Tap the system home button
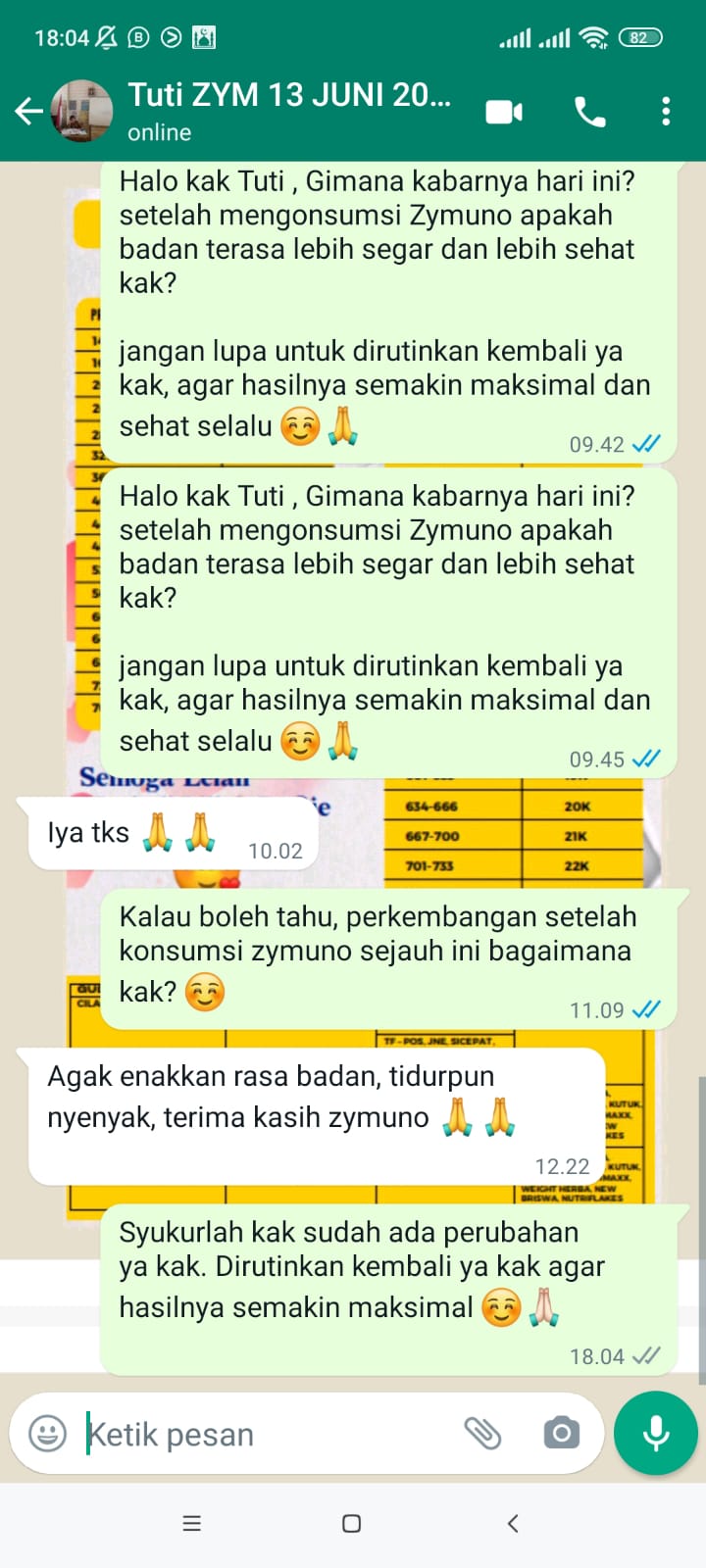Viewport: 706px width, 1568px height. [352, 1523]
